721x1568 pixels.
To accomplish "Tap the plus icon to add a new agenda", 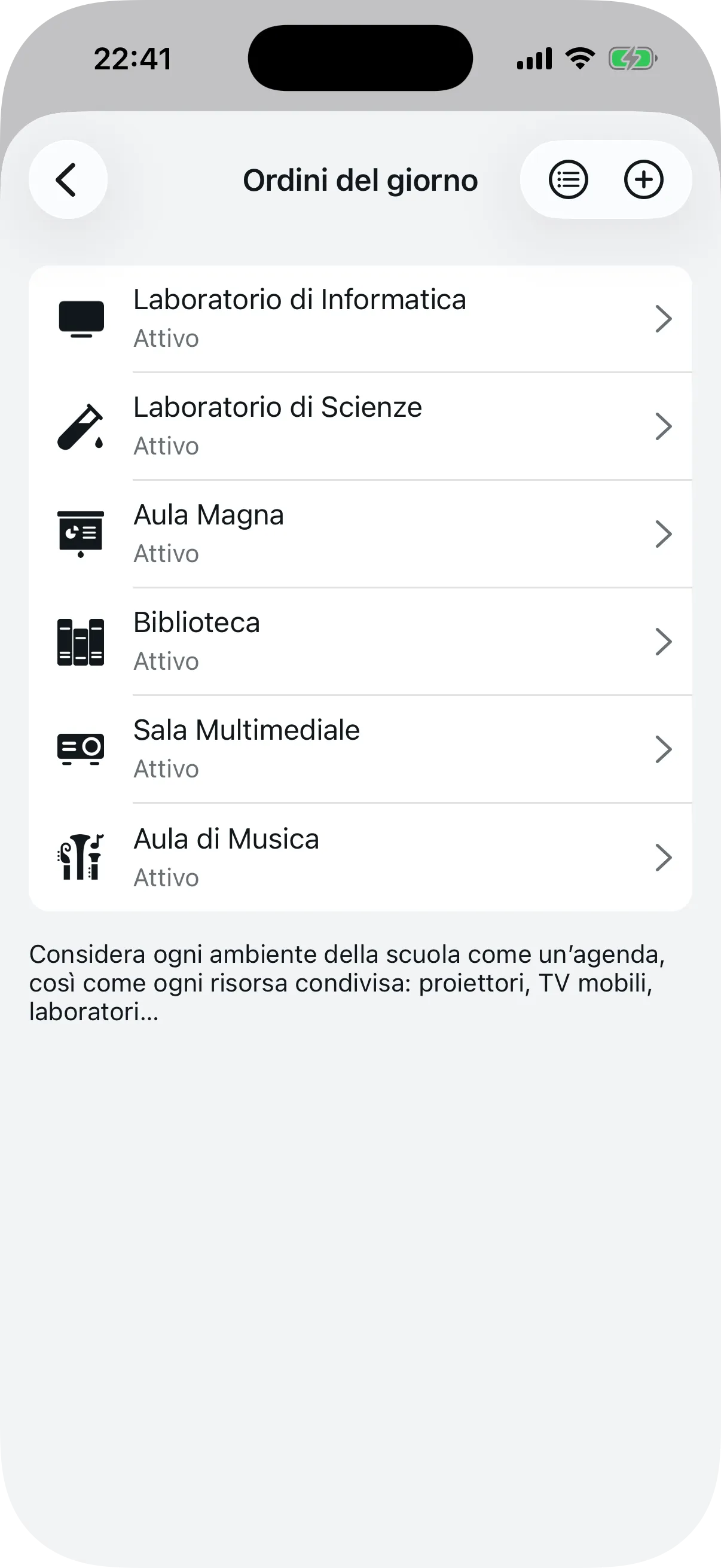I will click(x=644, y=179).
